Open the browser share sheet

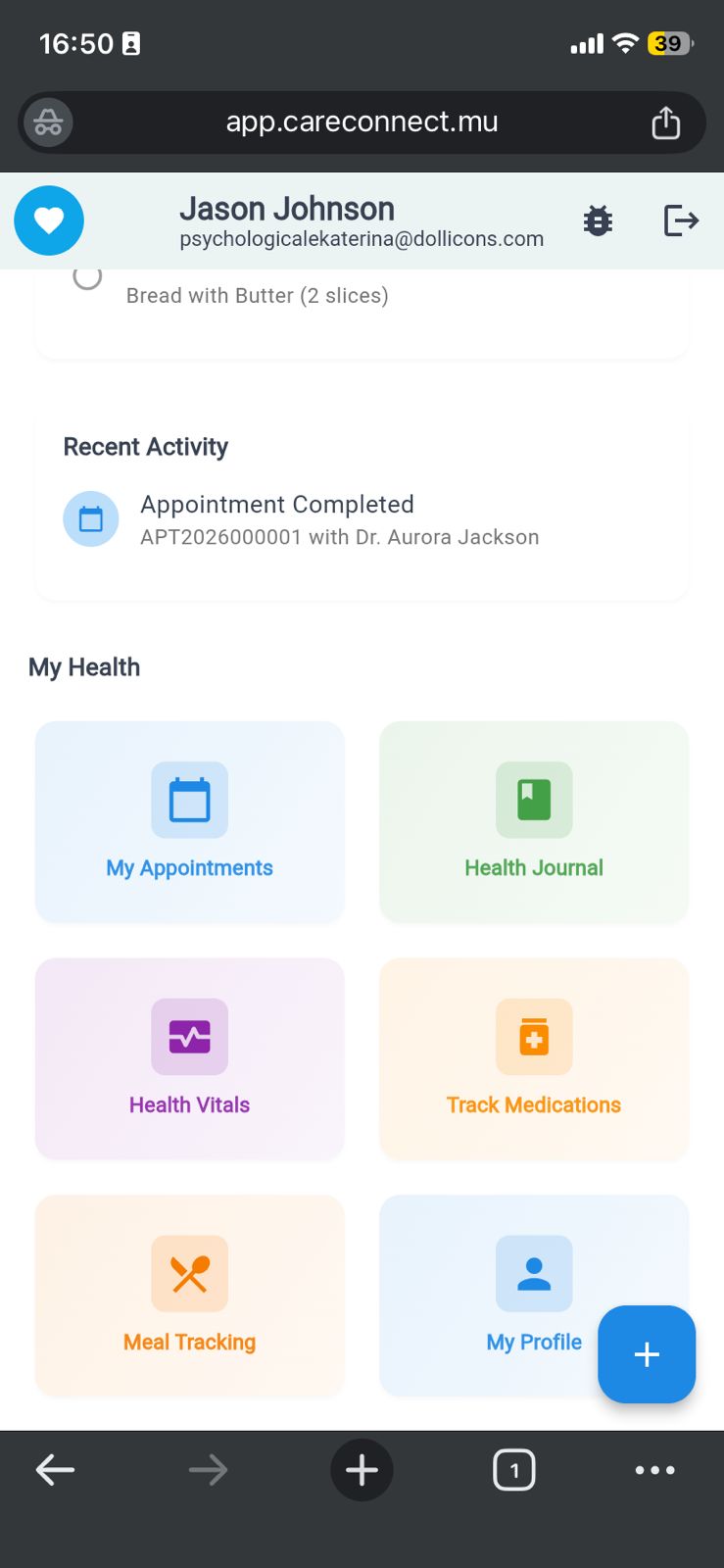click(666, 122)
